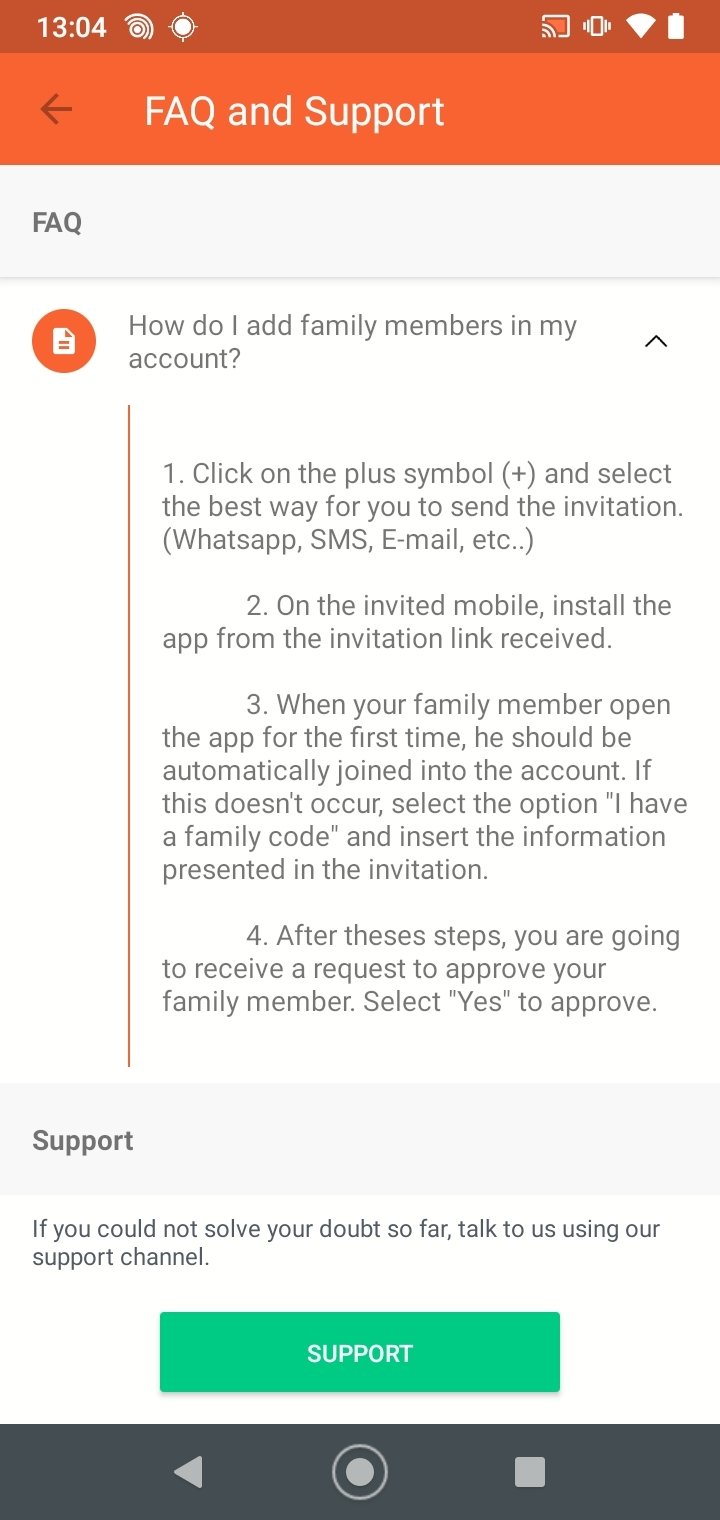Go back using the header arrow
The width and height of the screenshot is (720, 1520).
(56, 109)
